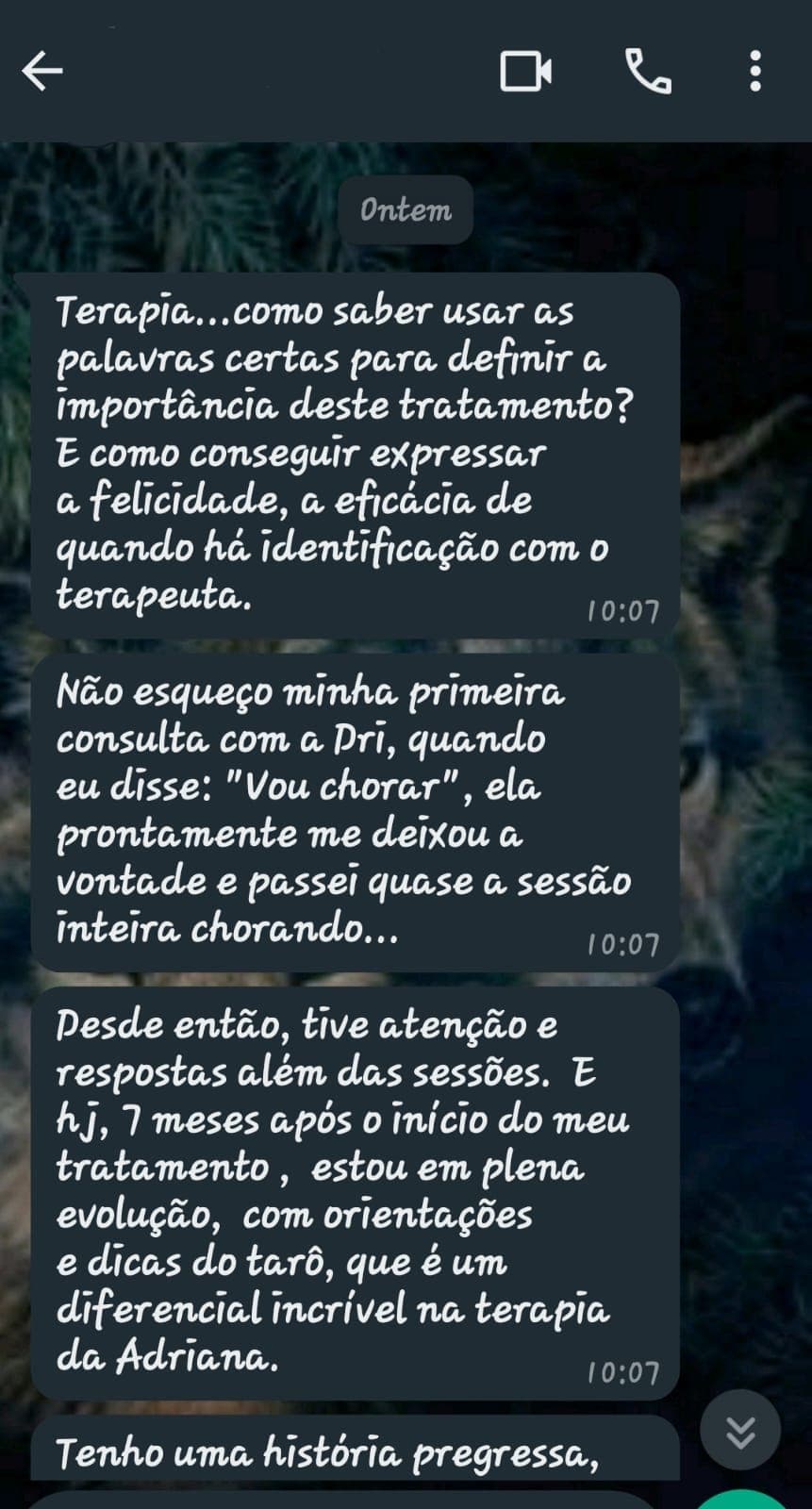
Task: Navigate back to the chat list
Action: click(41, 71)
